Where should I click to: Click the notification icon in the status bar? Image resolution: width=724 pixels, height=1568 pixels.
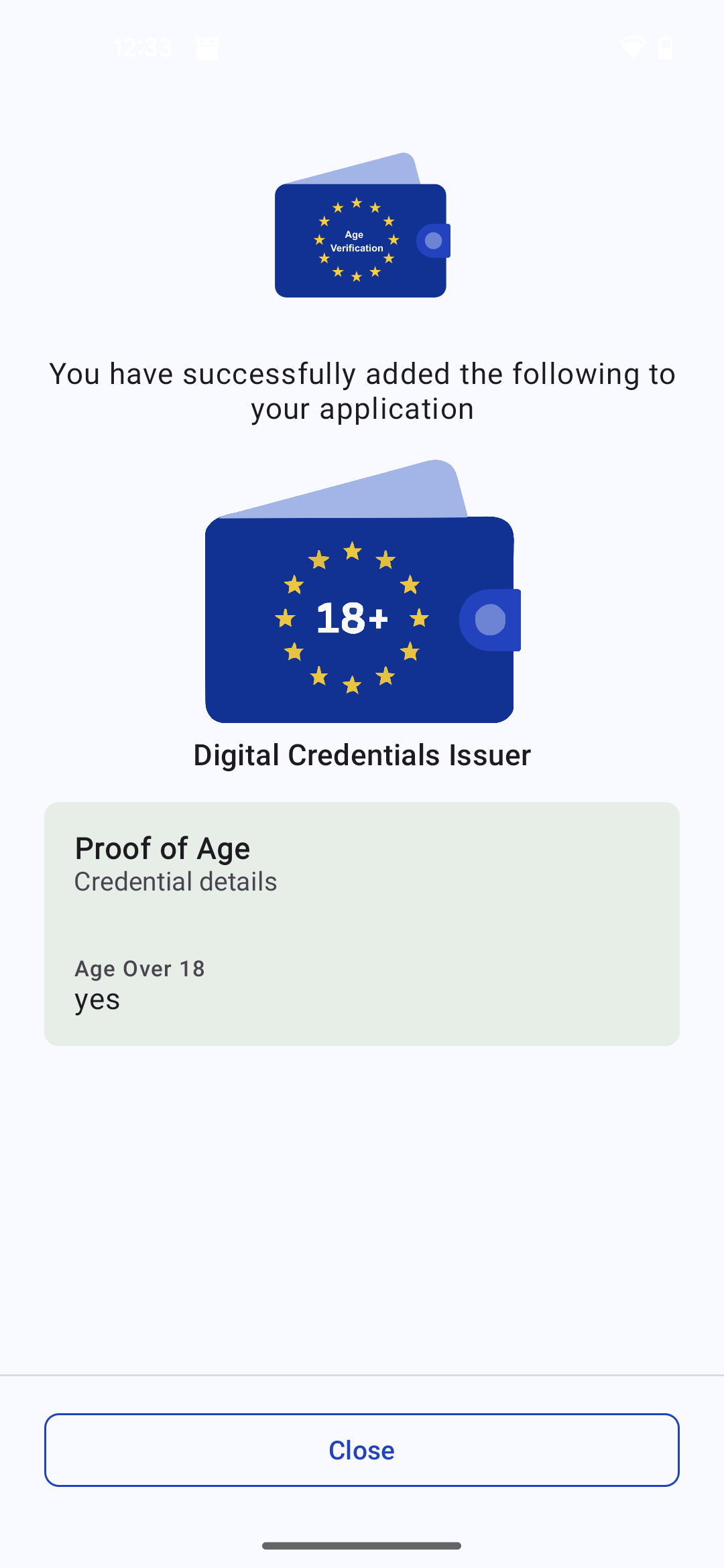click(x=207, y=47)
